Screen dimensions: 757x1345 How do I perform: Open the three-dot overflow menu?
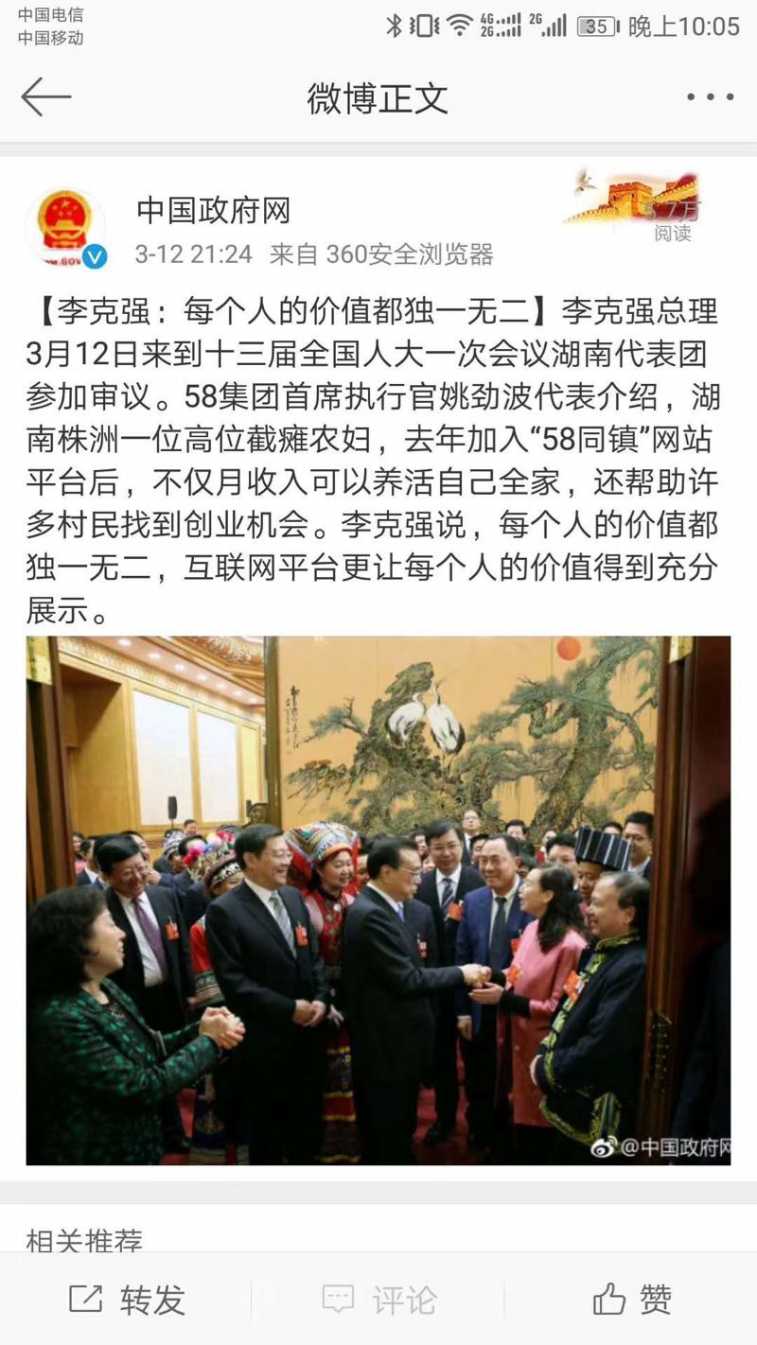[710, 97]
